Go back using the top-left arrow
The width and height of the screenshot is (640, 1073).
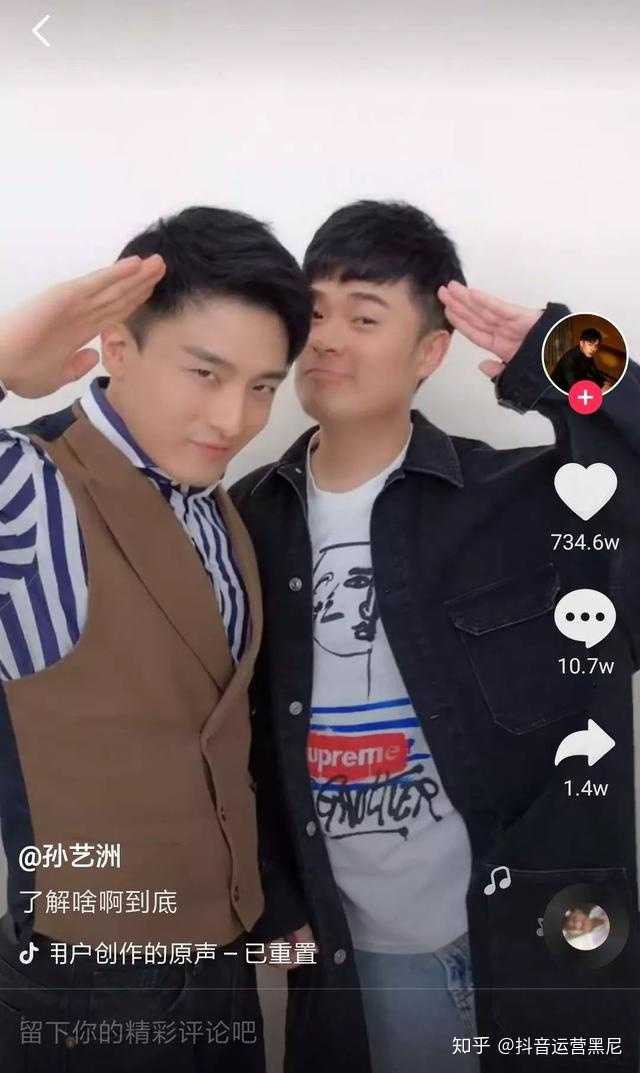coord(41,31)
